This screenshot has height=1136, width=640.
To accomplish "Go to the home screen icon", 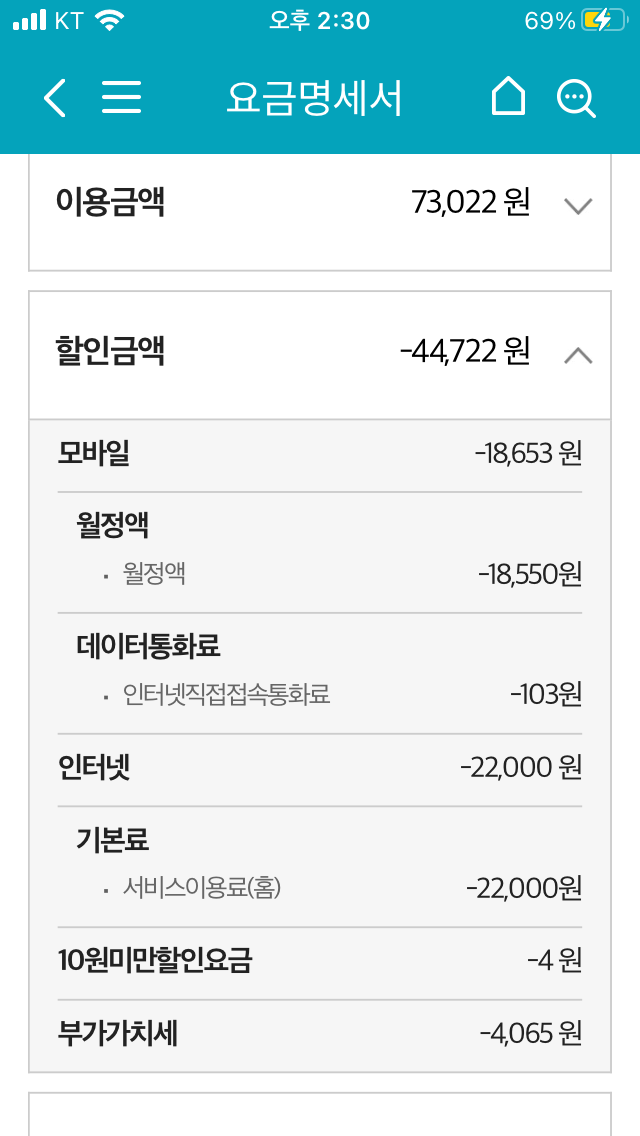I will click(x=508, y=96).
